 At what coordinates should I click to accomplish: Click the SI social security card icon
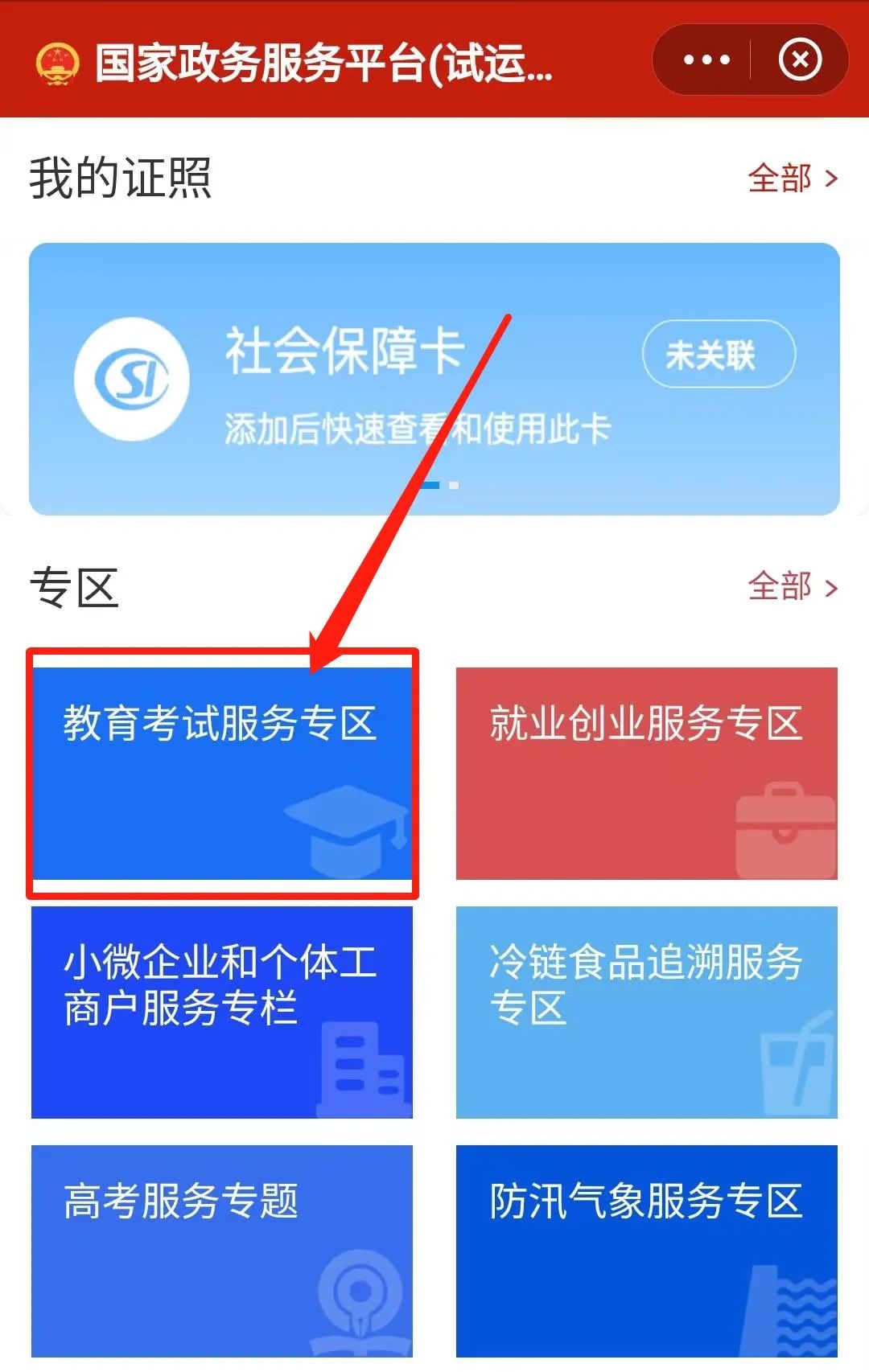tap(130, 376)
